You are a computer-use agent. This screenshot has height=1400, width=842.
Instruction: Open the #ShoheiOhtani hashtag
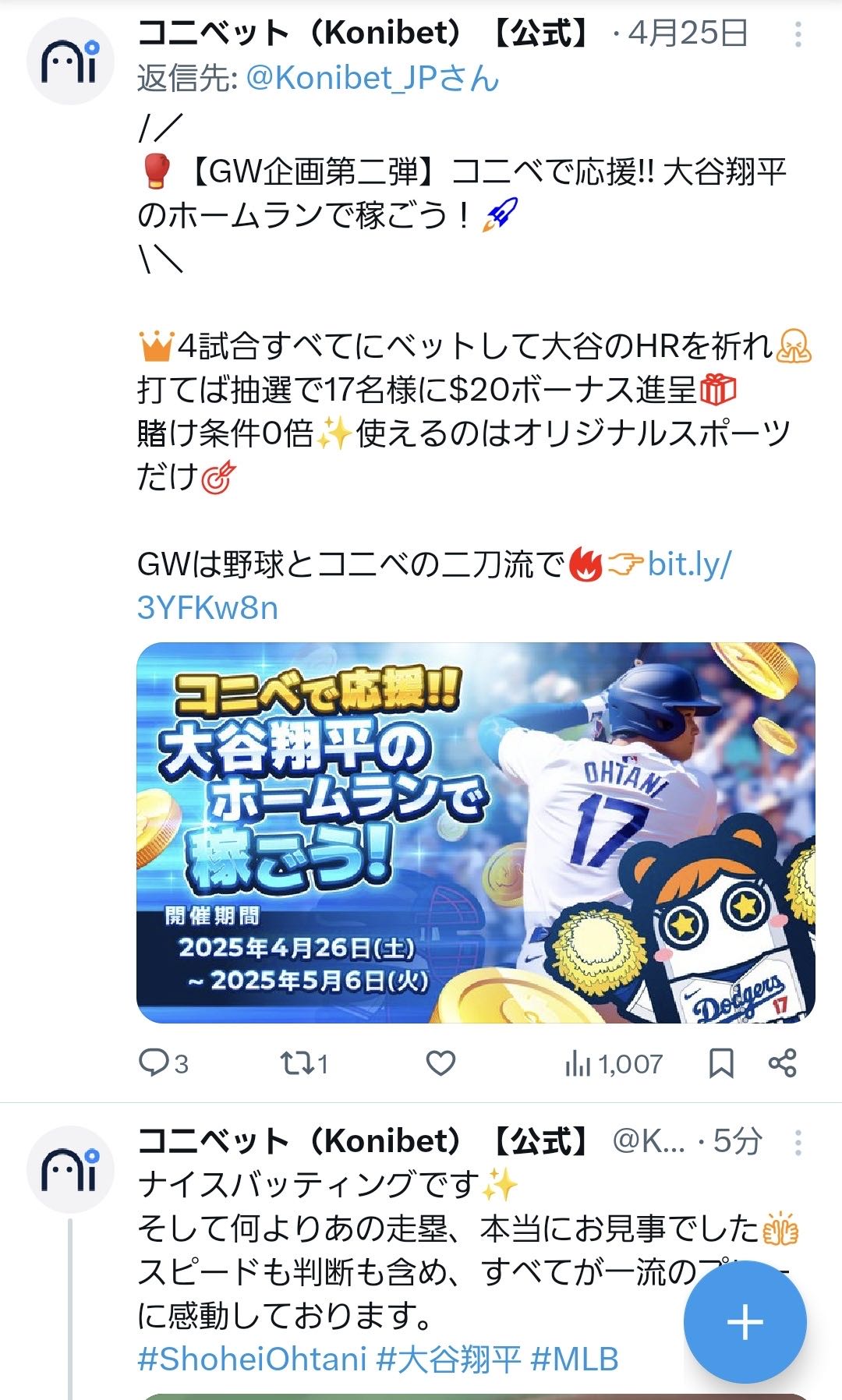coord(252,1359)
